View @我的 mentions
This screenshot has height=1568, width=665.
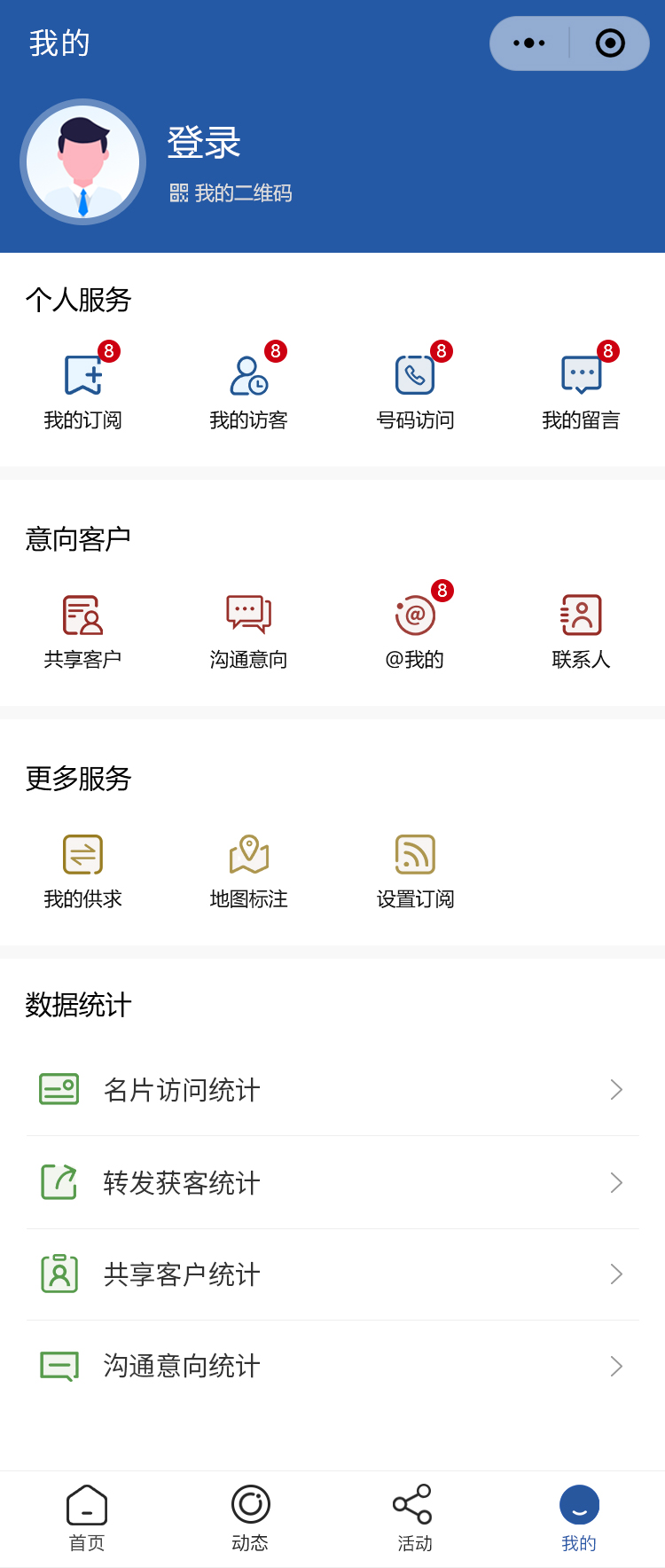(415, 628)
